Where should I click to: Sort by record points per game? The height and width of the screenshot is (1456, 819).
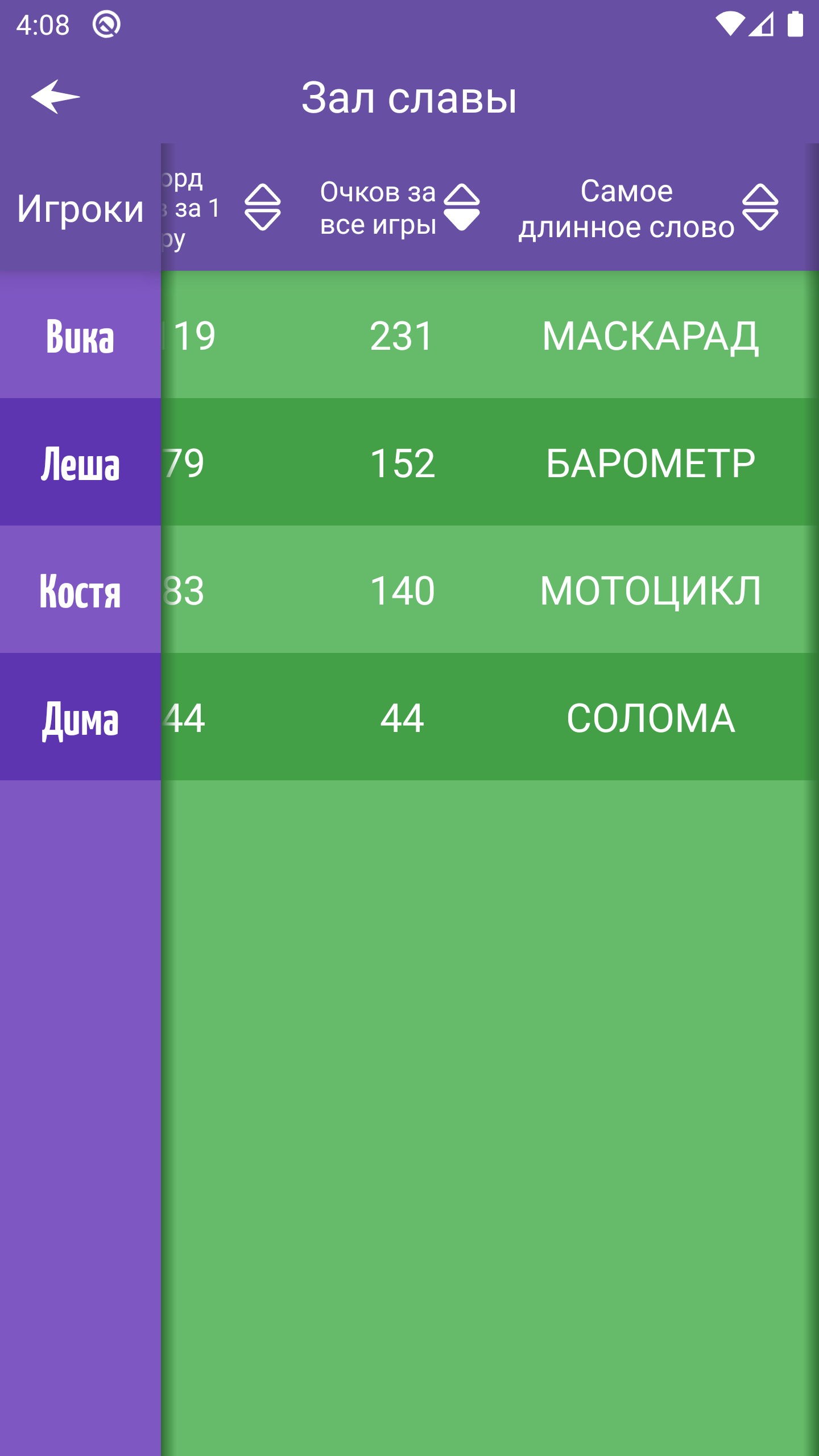(x=262, y=207)
